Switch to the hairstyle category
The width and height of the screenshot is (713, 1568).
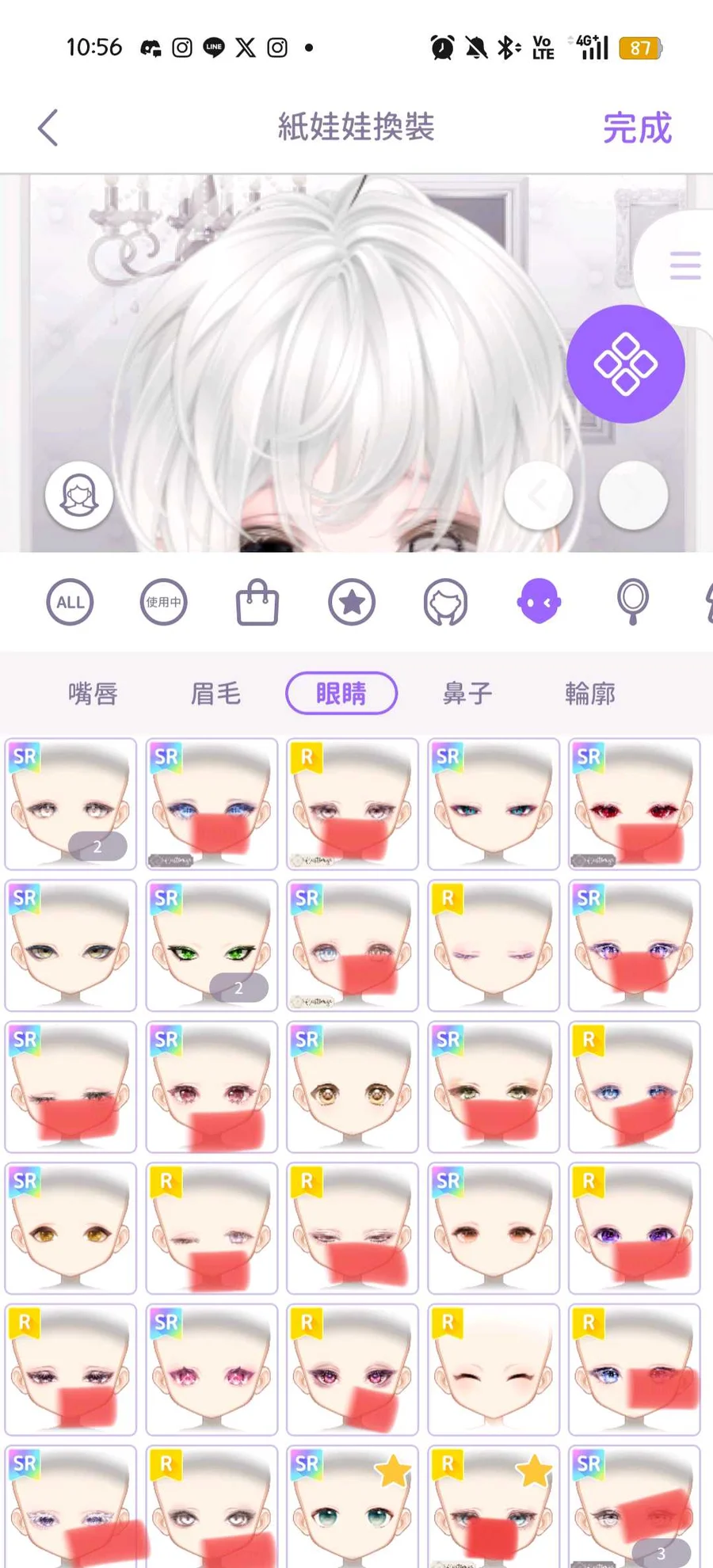pyautogui.click(x=445, y=603)
